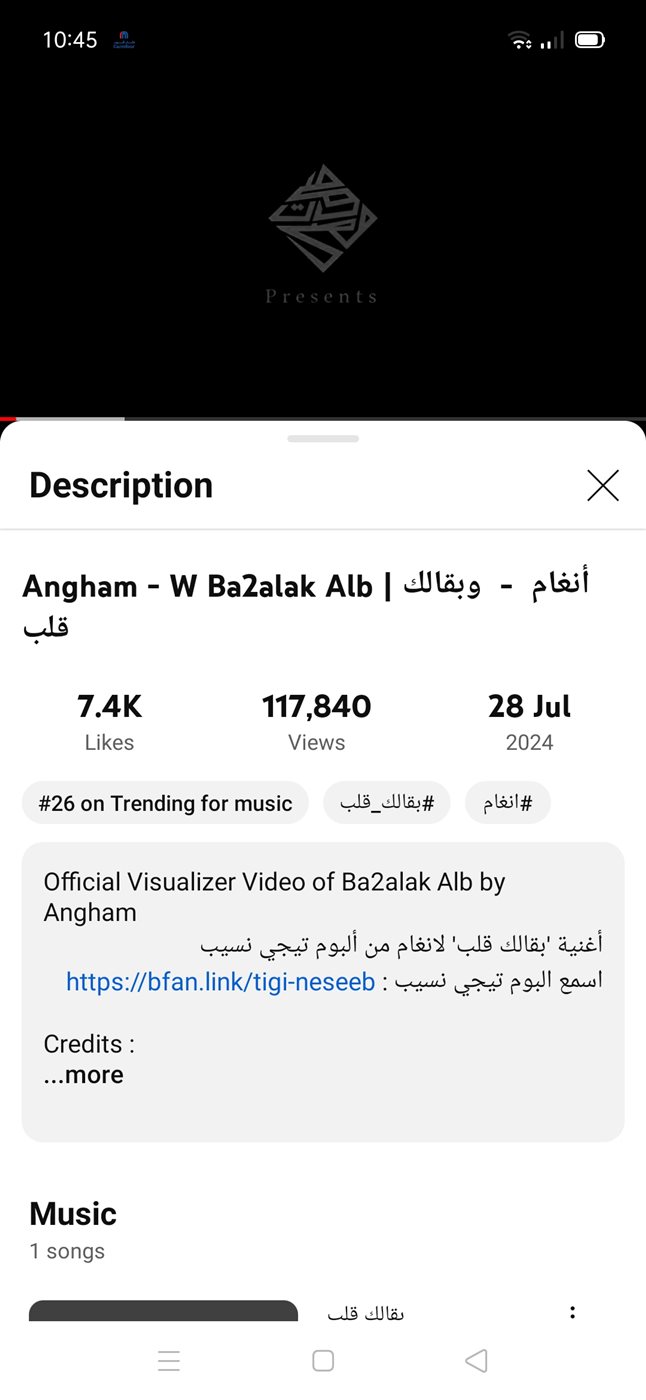Open the bfan.link/tigi-neseeb link
The width and height of the screenshot is (646, 1400).
pos(220,982)
